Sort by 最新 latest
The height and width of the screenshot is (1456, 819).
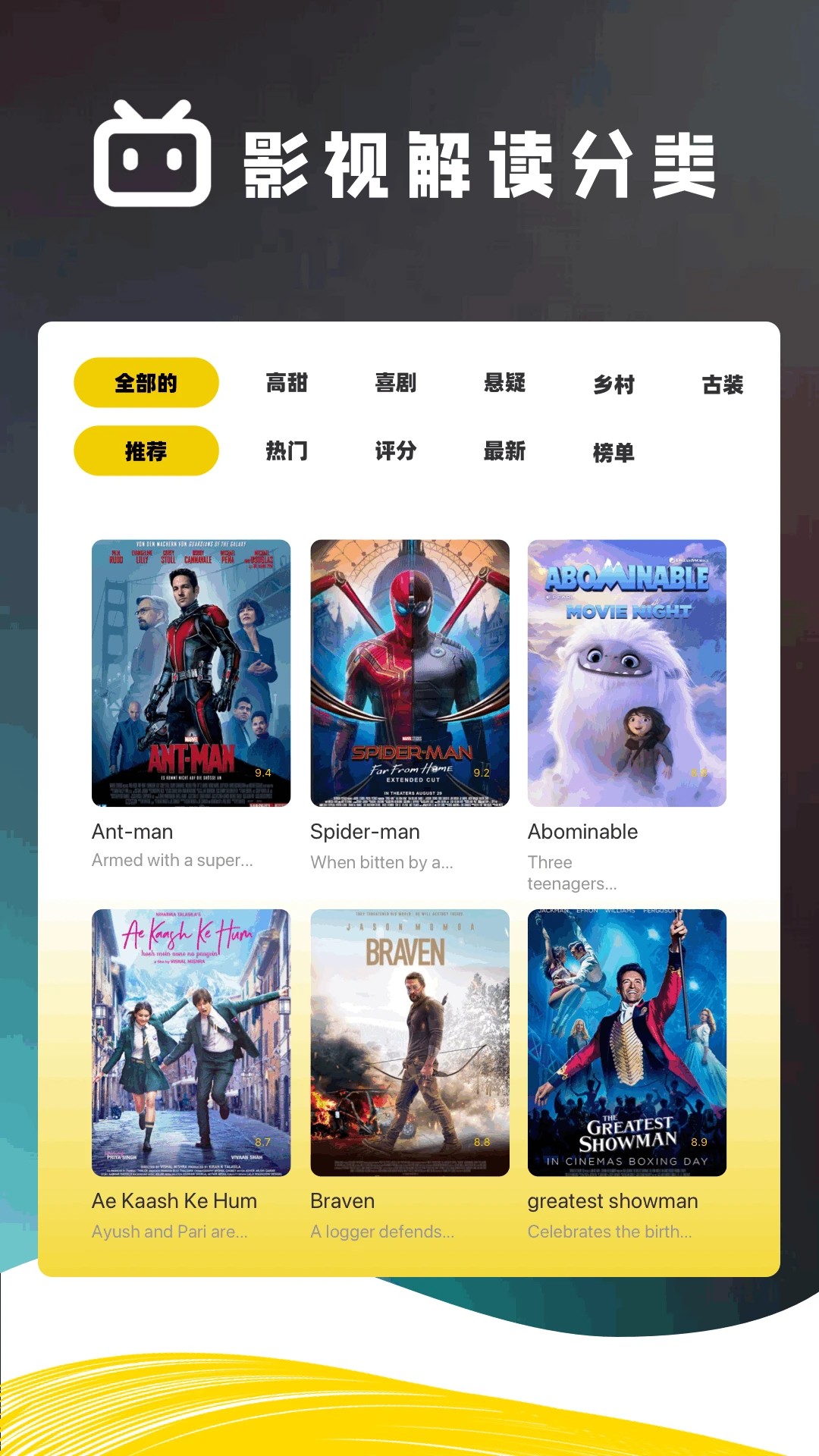506,451
